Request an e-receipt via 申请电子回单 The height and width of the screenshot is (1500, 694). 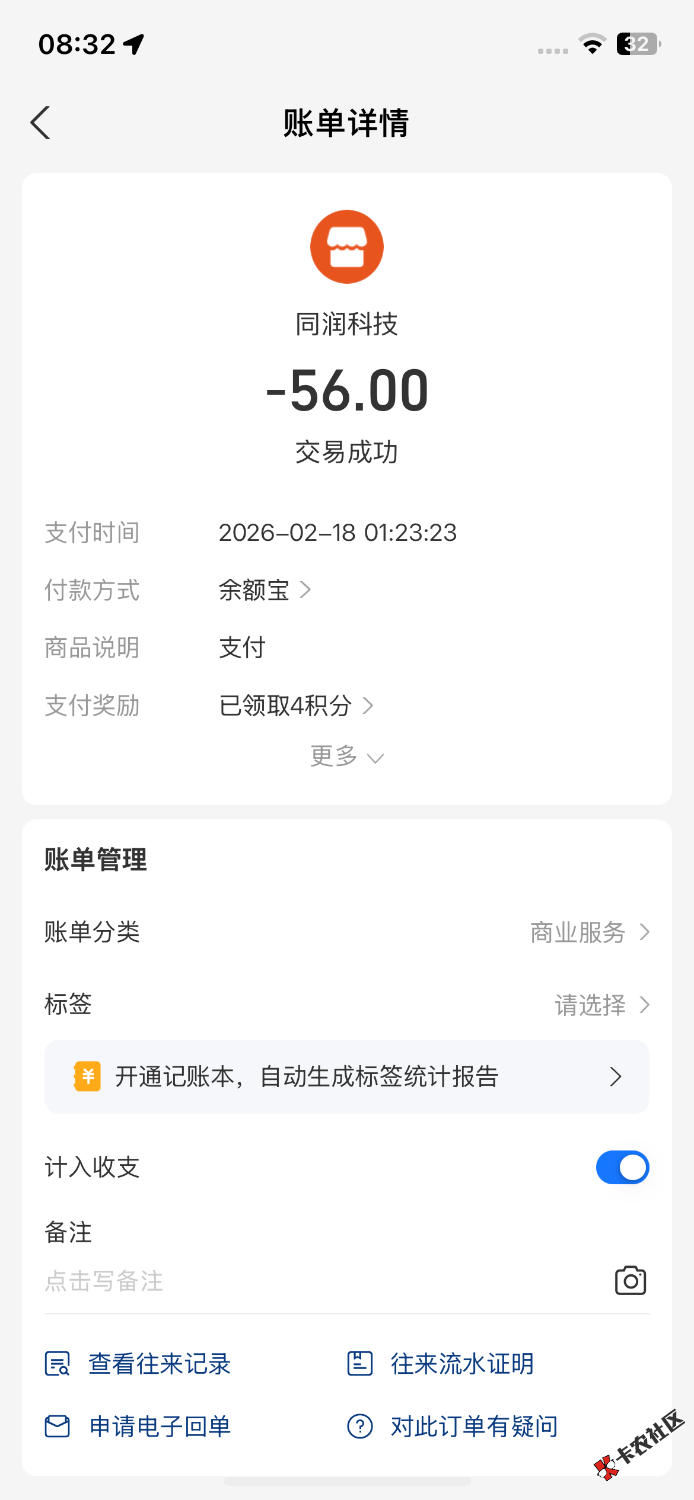[x=140, y=1426]
